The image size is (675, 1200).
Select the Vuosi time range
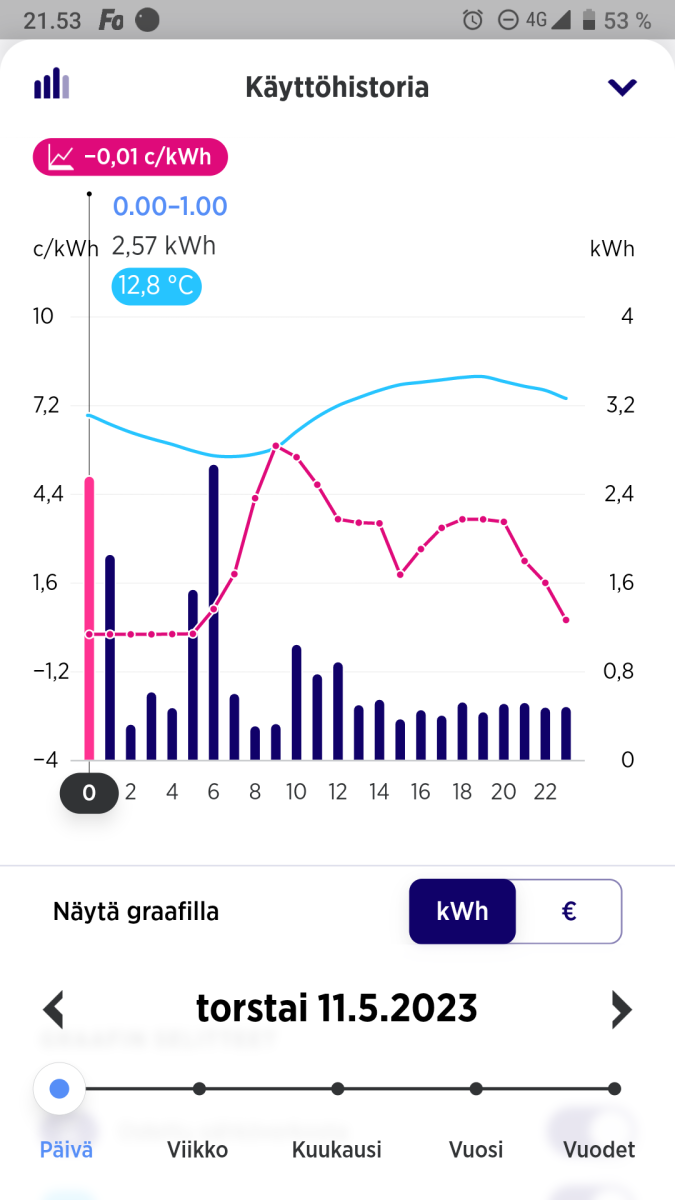(476, 1089)
